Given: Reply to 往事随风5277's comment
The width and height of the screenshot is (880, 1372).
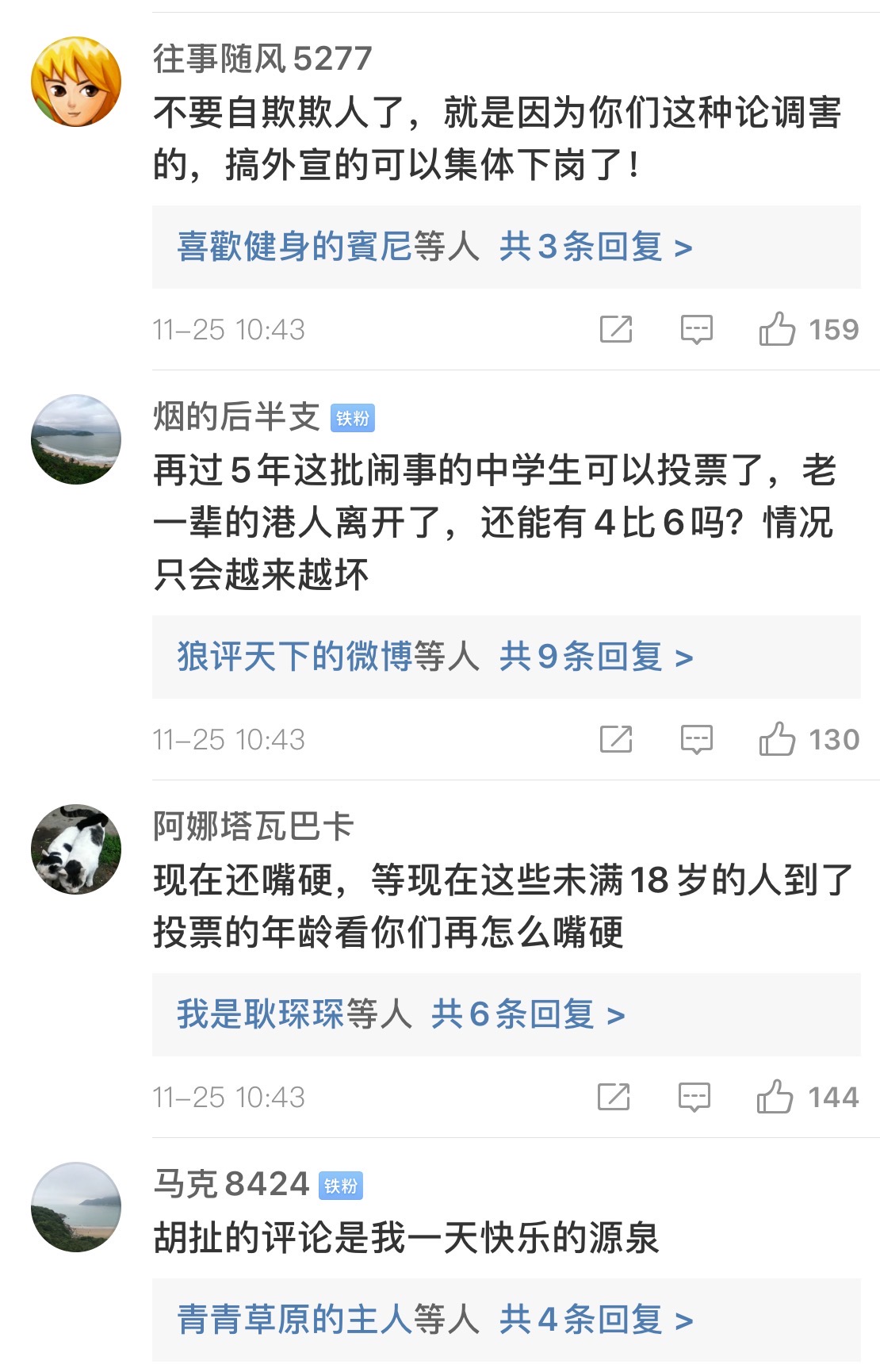Looking at the screenshot, I should pyautogui.click(x=697, y=329).
